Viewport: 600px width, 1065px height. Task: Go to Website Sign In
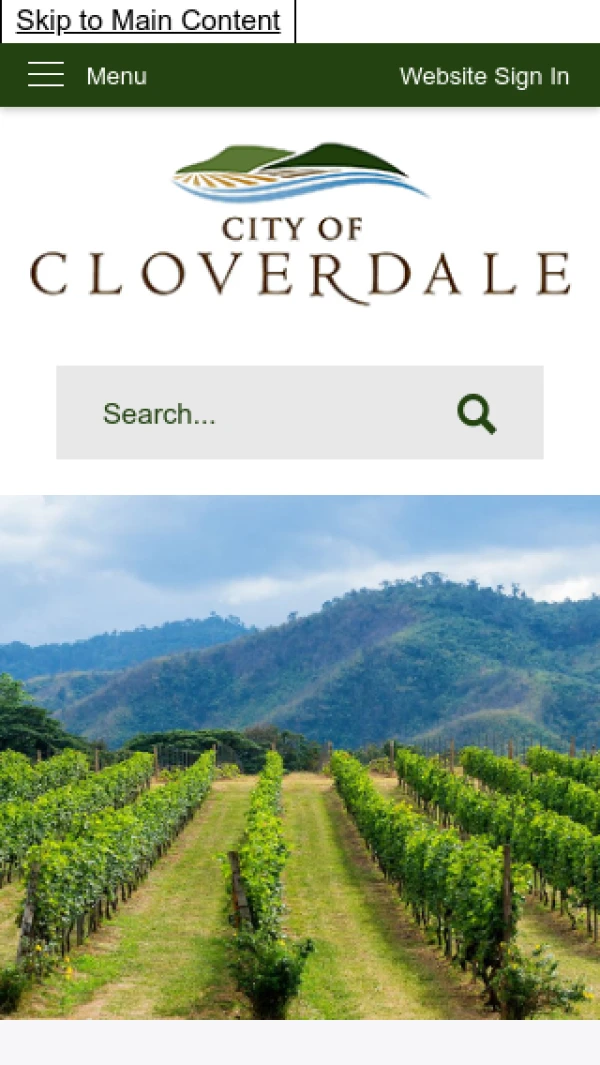coord(484,76)
